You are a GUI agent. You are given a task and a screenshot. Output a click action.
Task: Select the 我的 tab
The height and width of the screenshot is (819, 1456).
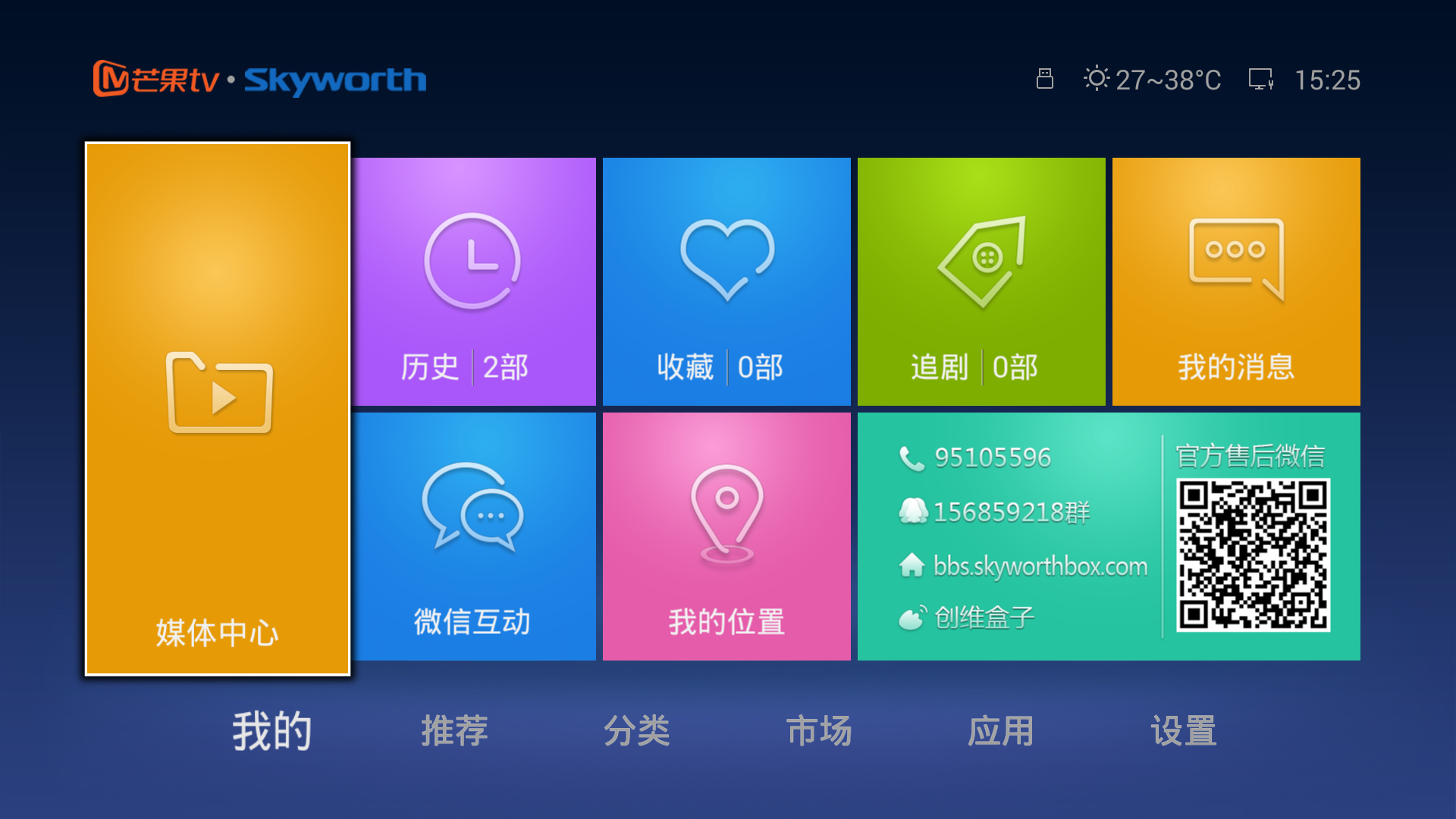click(x=272, y=732)
